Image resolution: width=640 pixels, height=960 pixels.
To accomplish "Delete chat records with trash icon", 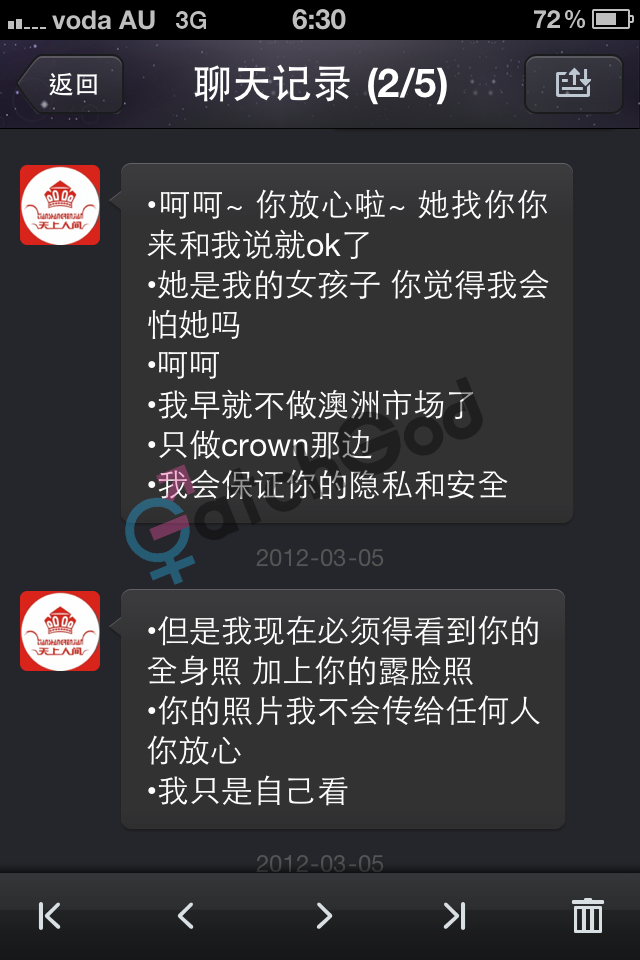I will coord(587,915).
